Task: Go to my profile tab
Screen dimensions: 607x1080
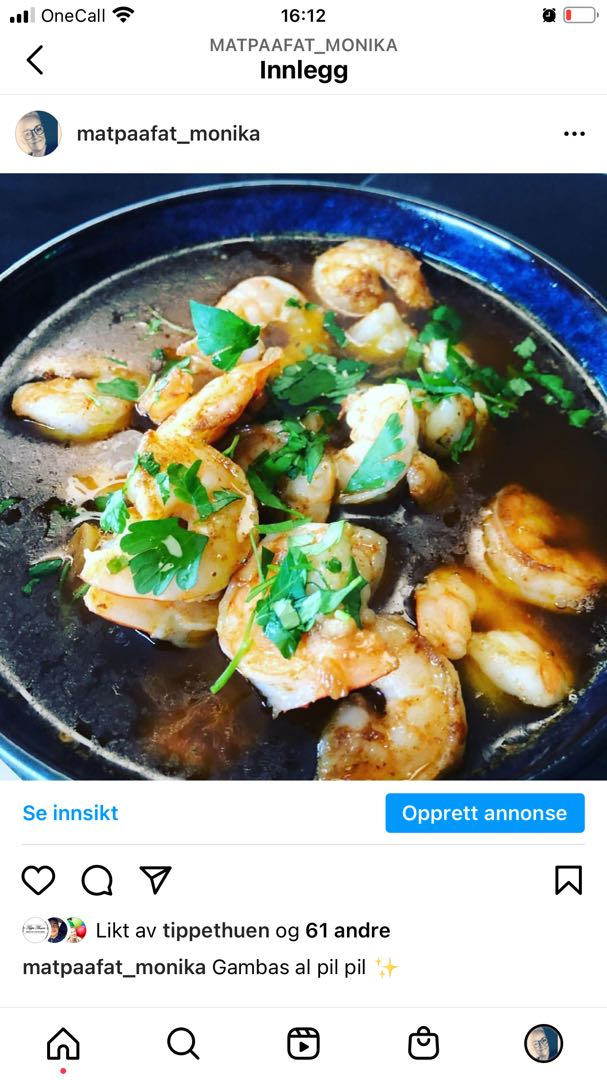Action: pyautogui.click(x=544, y=1044)
